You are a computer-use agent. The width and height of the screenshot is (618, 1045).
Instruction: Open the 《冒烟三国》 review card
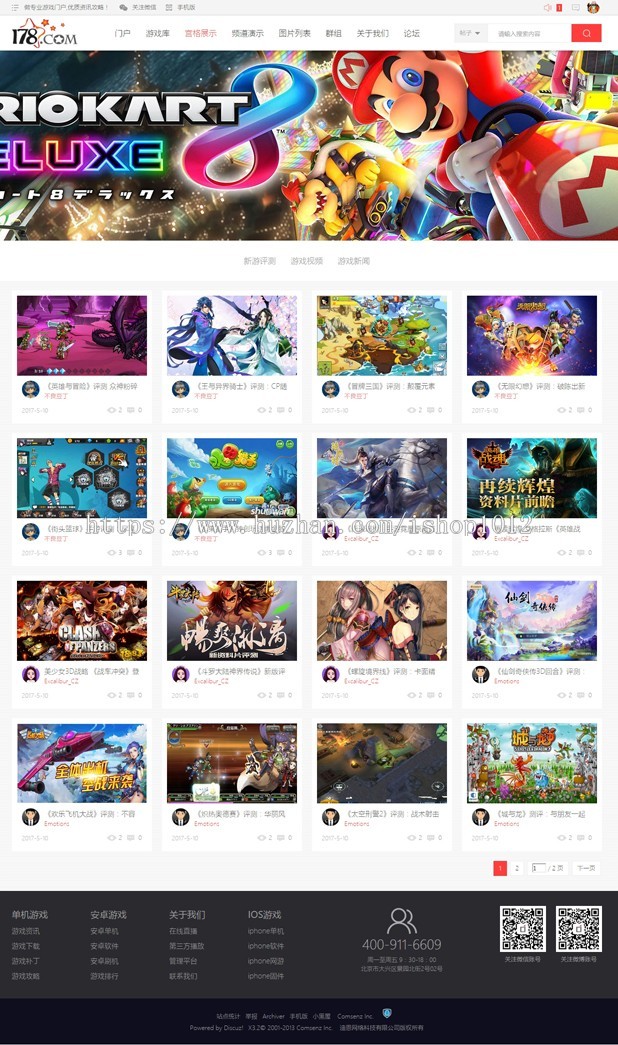click(381, 335)
